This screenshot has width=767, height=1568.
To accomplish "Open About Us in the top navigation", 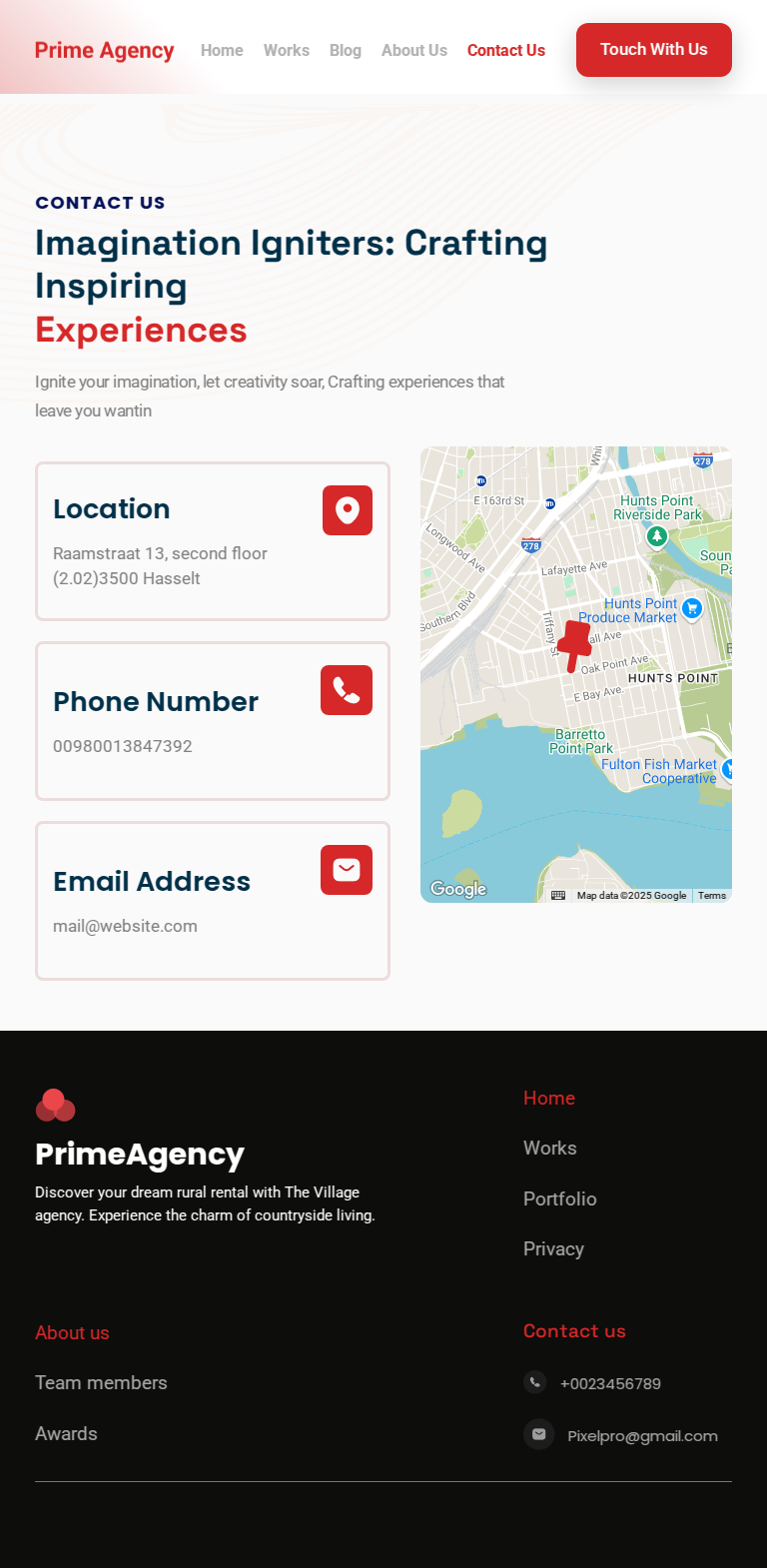I will (414, 50).
